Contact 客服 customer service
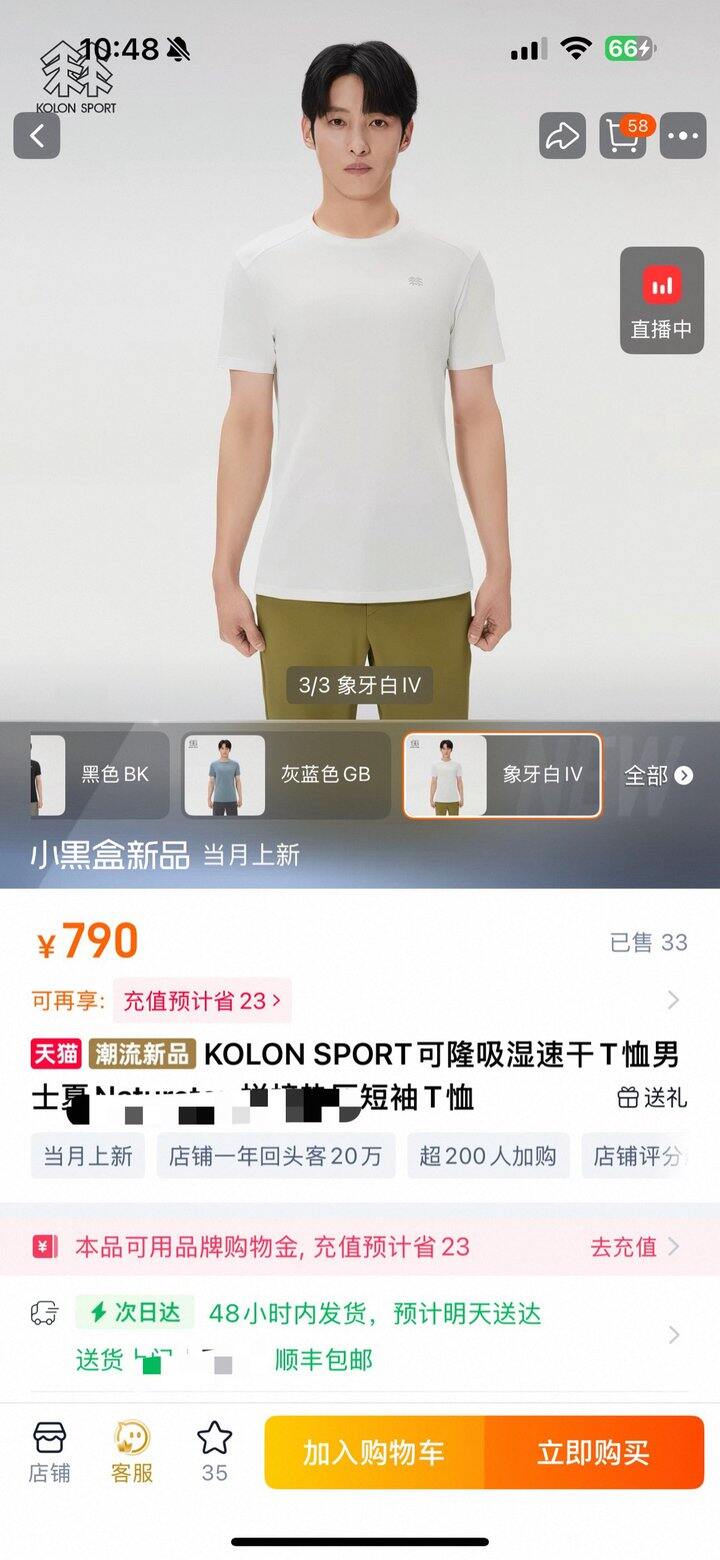 pyautogui.click(x=131, y=1452)
